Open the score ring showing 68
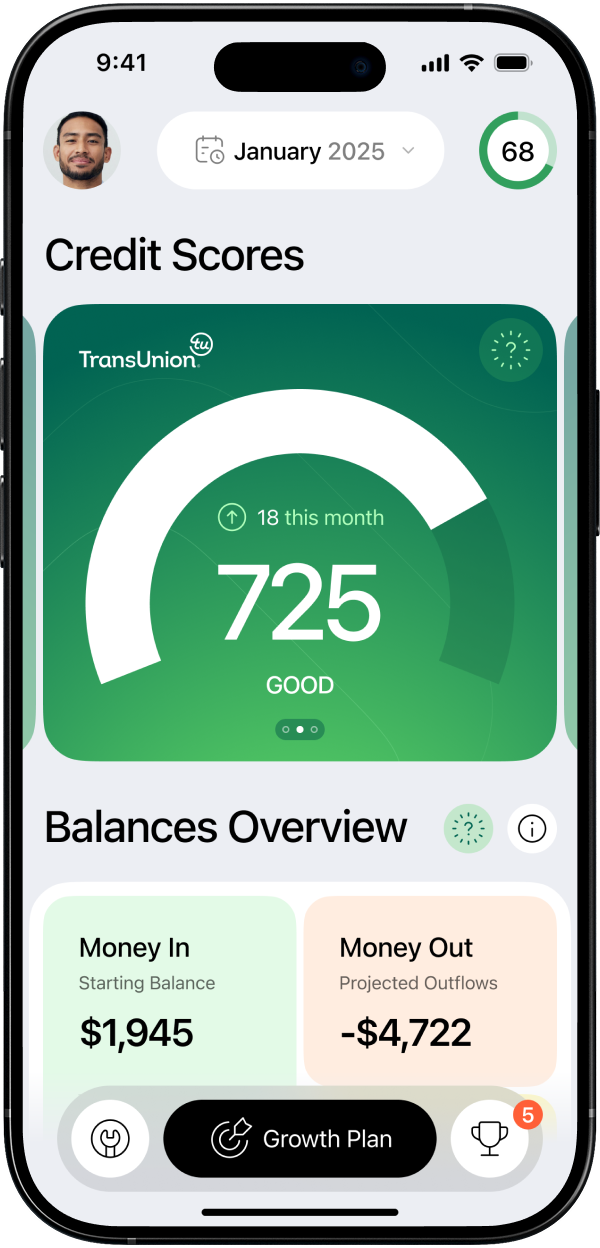This screenshot has width=600, height=1248. pos(517,151)
